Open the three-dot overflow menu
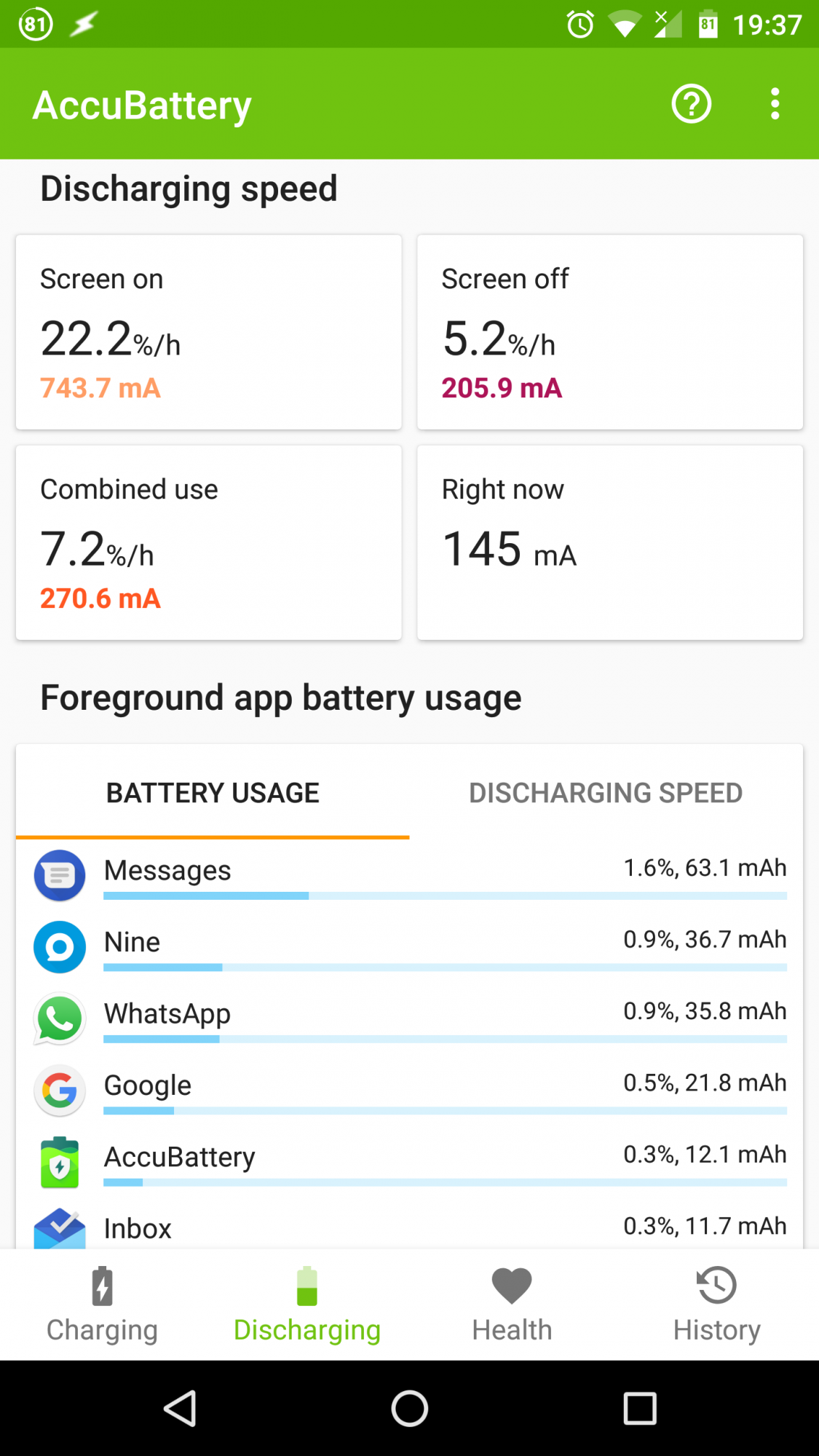819x1456 pixels. (x=775, y=104)
